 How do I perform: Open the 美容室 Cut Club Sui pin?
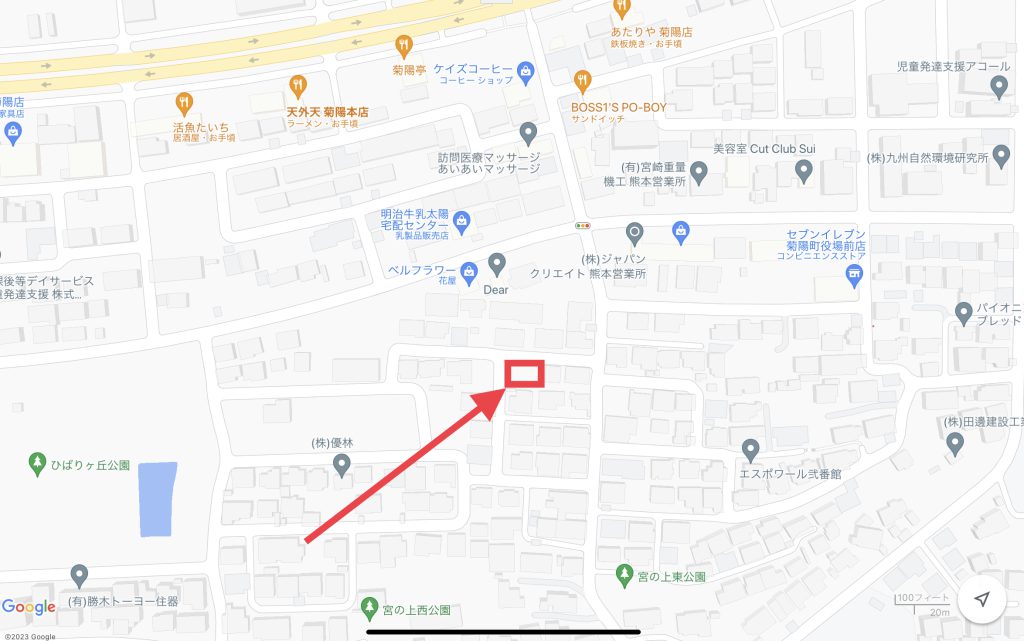tap(803, 172)
